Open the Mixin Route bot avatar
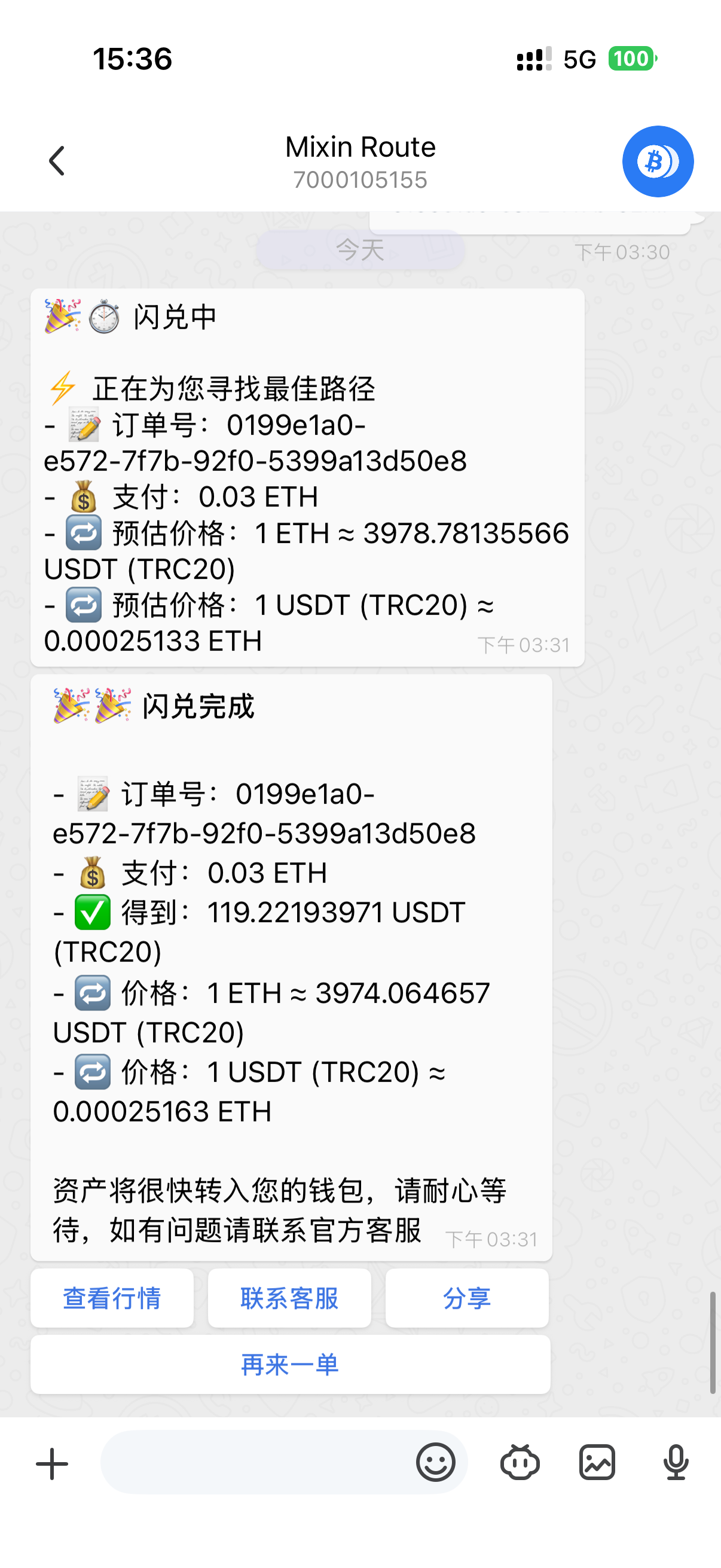The width and height of the screenshot is (721, 1568). pyautogui.click(x=657, y=161)
